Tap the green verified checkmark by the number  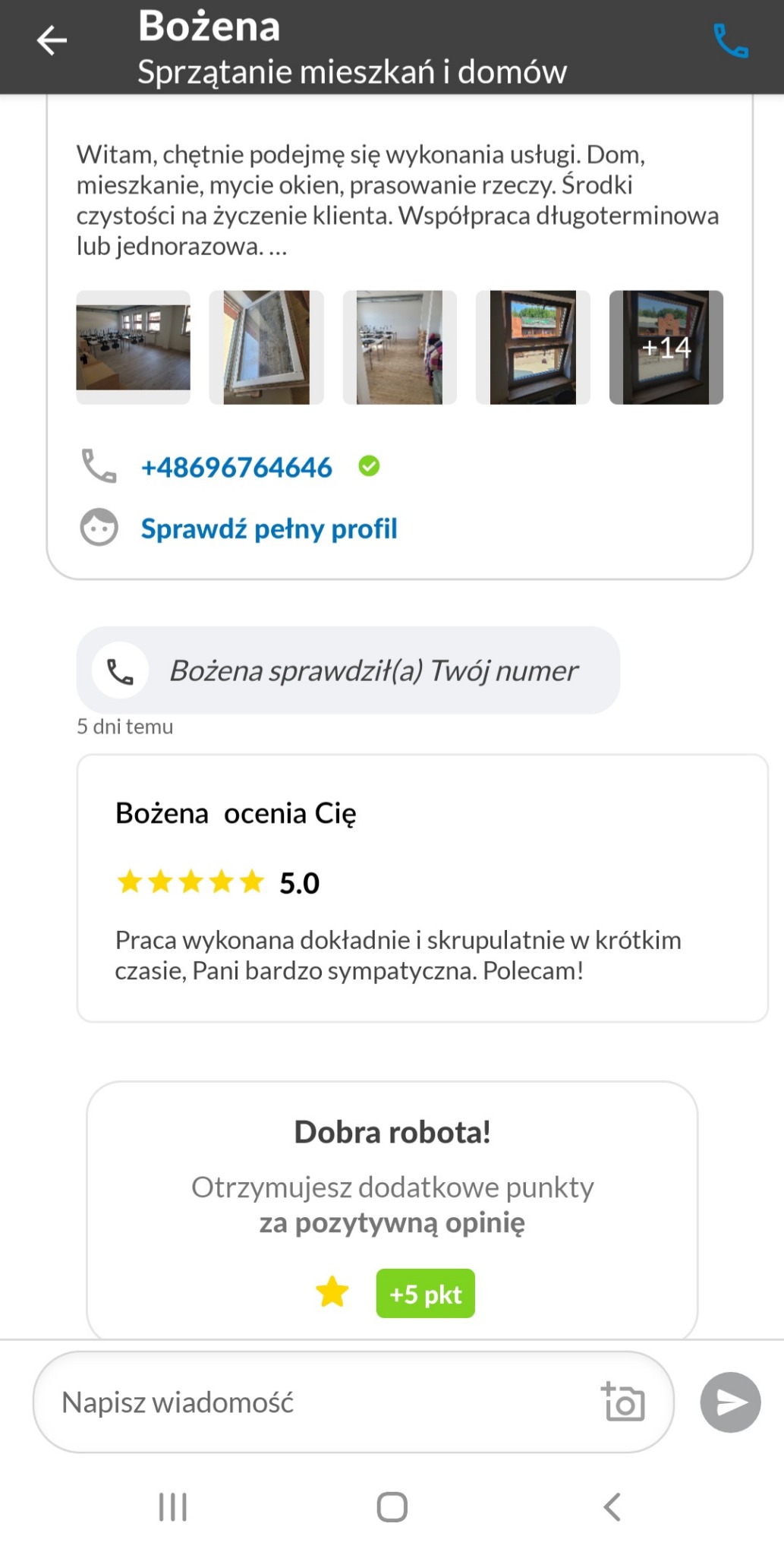click(x=367, y=465)
